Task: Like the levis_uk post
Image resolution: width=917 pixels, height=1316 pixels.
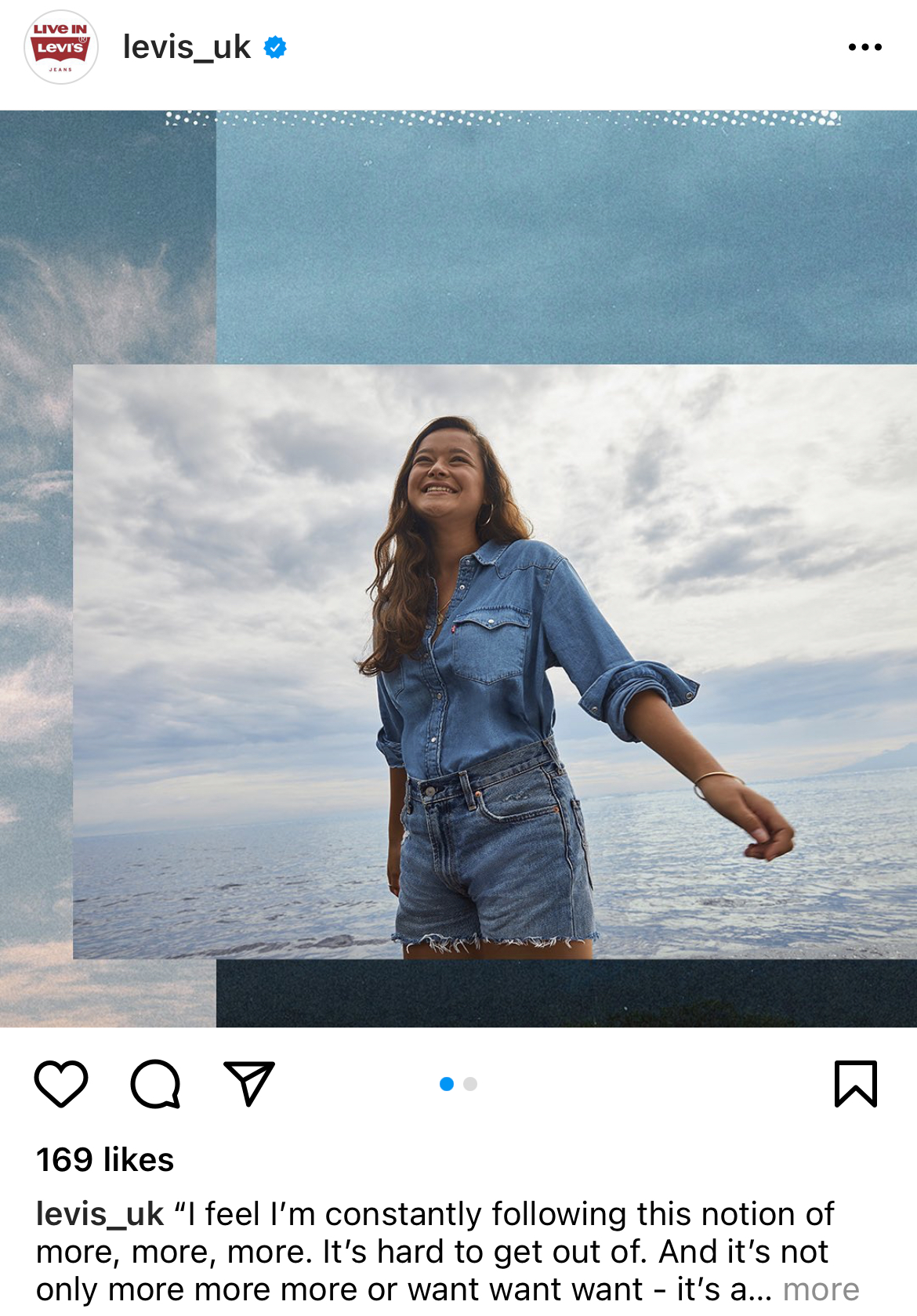Action: (x=61, y=1084)
